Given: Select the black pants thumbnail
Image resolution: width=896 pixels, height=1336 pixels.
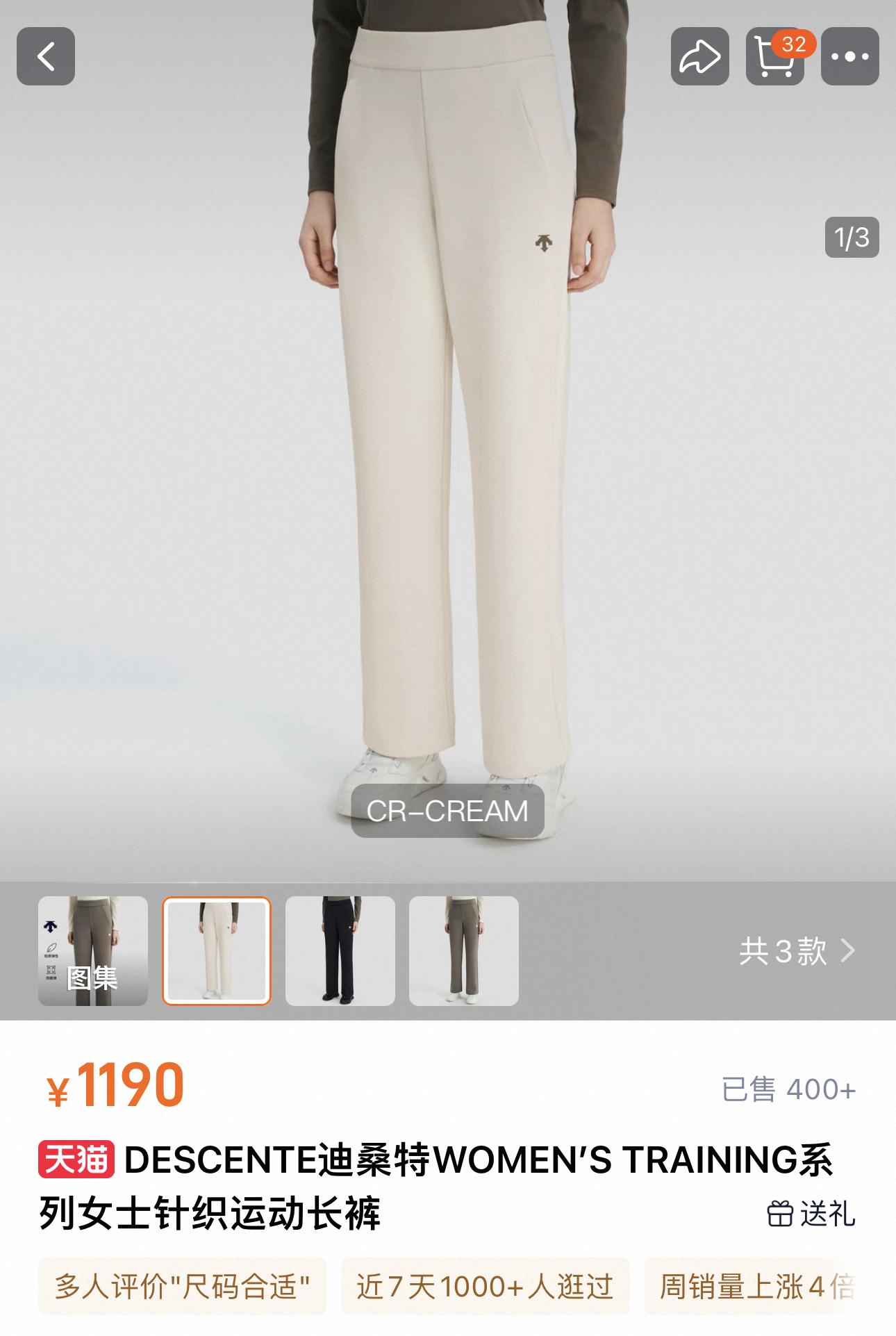Looking at the screenshot, I should click(x=340, y=950).
